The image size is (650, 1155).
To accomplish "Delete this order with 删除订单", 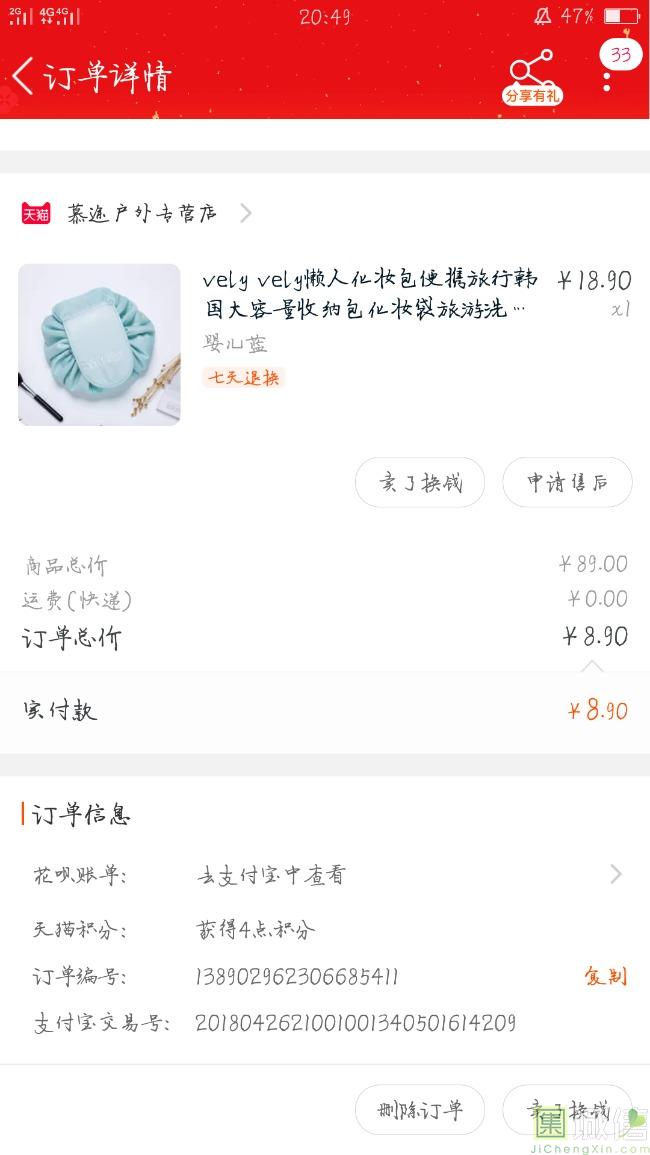I will click(420, 1110).
